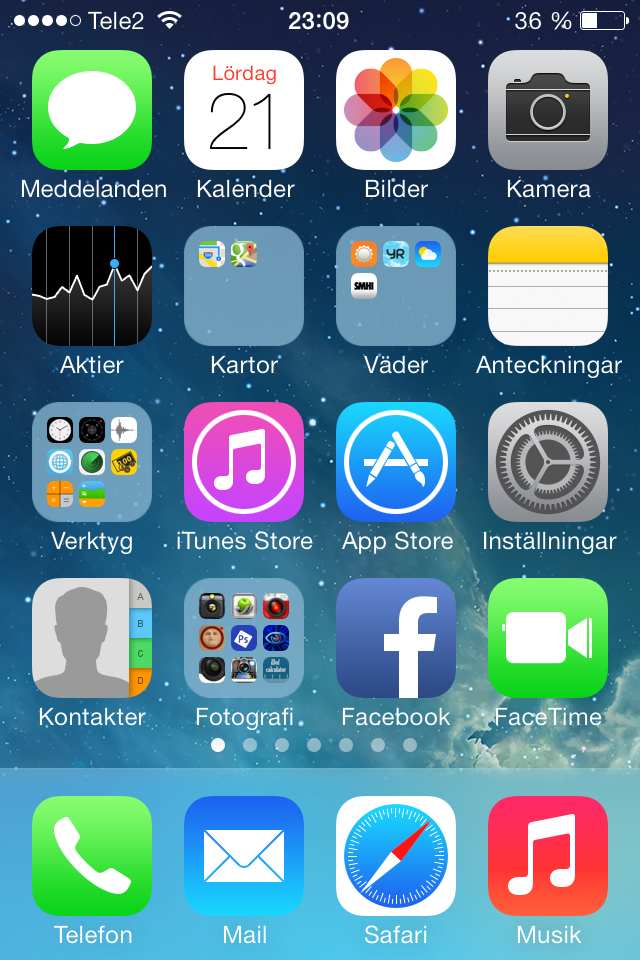Open the Kontakter app
The height and width of the screenshot is (960, 640).
92,638
